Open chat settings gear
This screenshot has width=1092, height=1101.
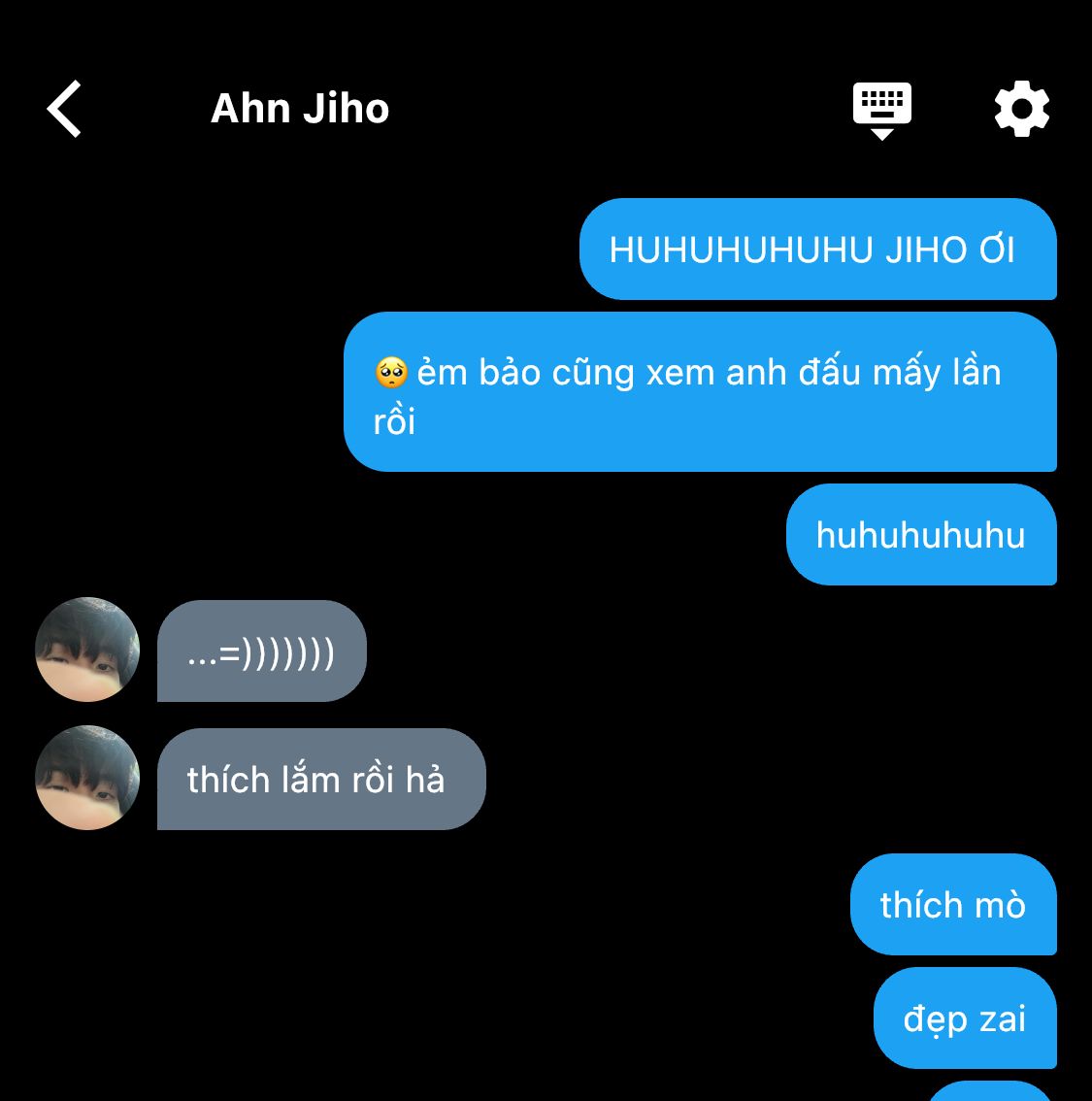tap(1022, 109)
